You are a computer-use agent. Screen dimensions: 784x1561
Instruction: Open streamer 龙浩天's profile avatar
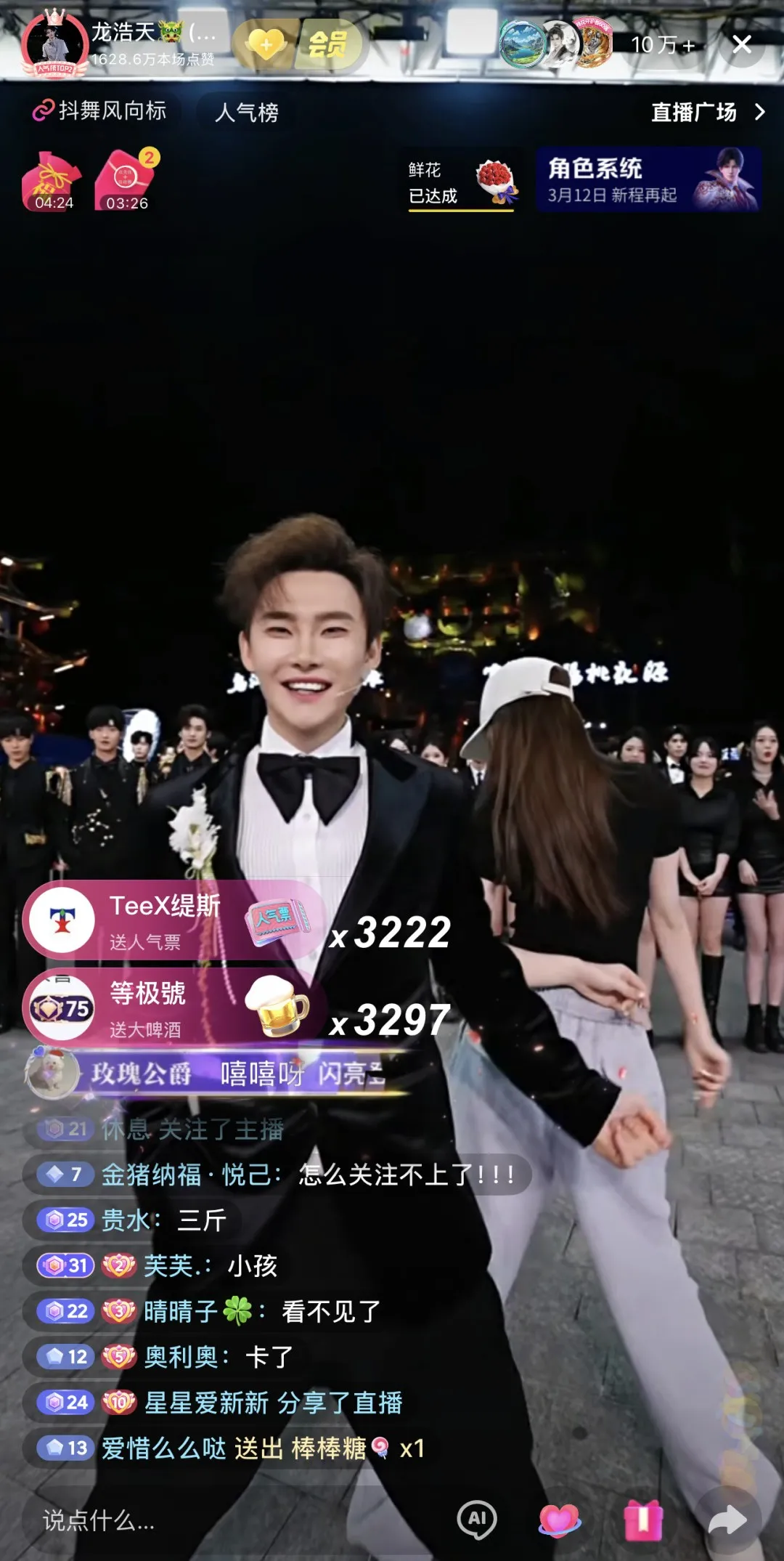click(54, 45)
